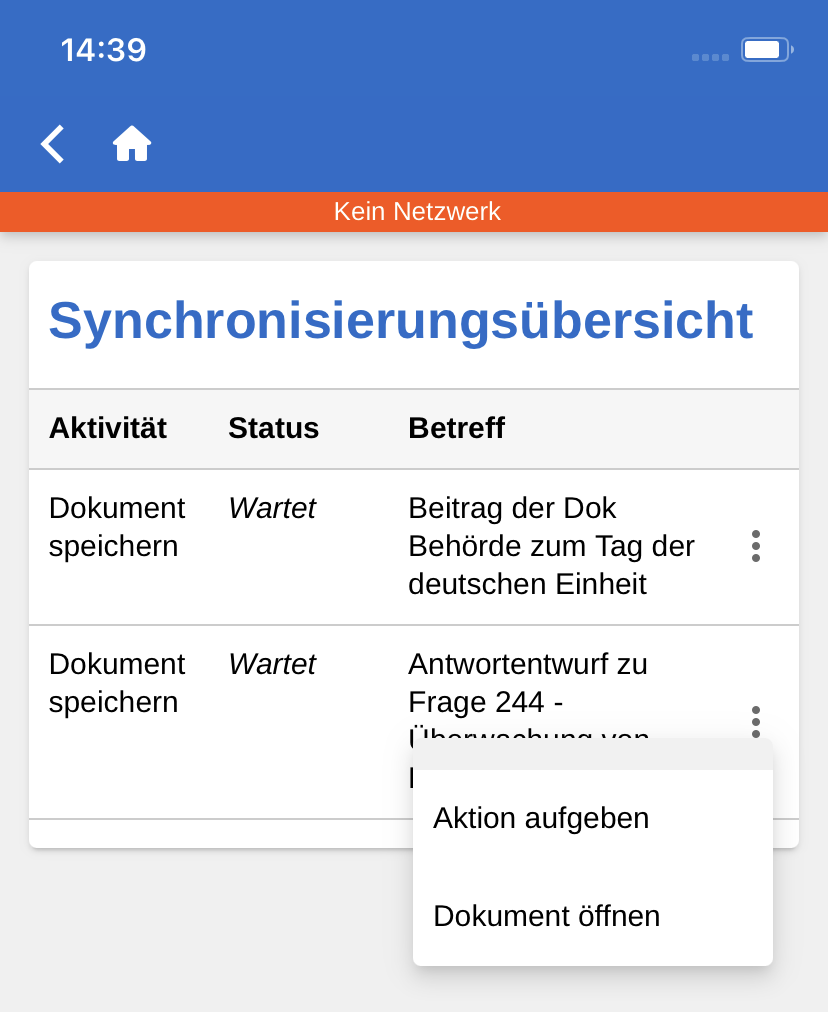Choose Dokument öffnen in the popup
This screenshot has height=1012, width=828.
click(547, 916)
